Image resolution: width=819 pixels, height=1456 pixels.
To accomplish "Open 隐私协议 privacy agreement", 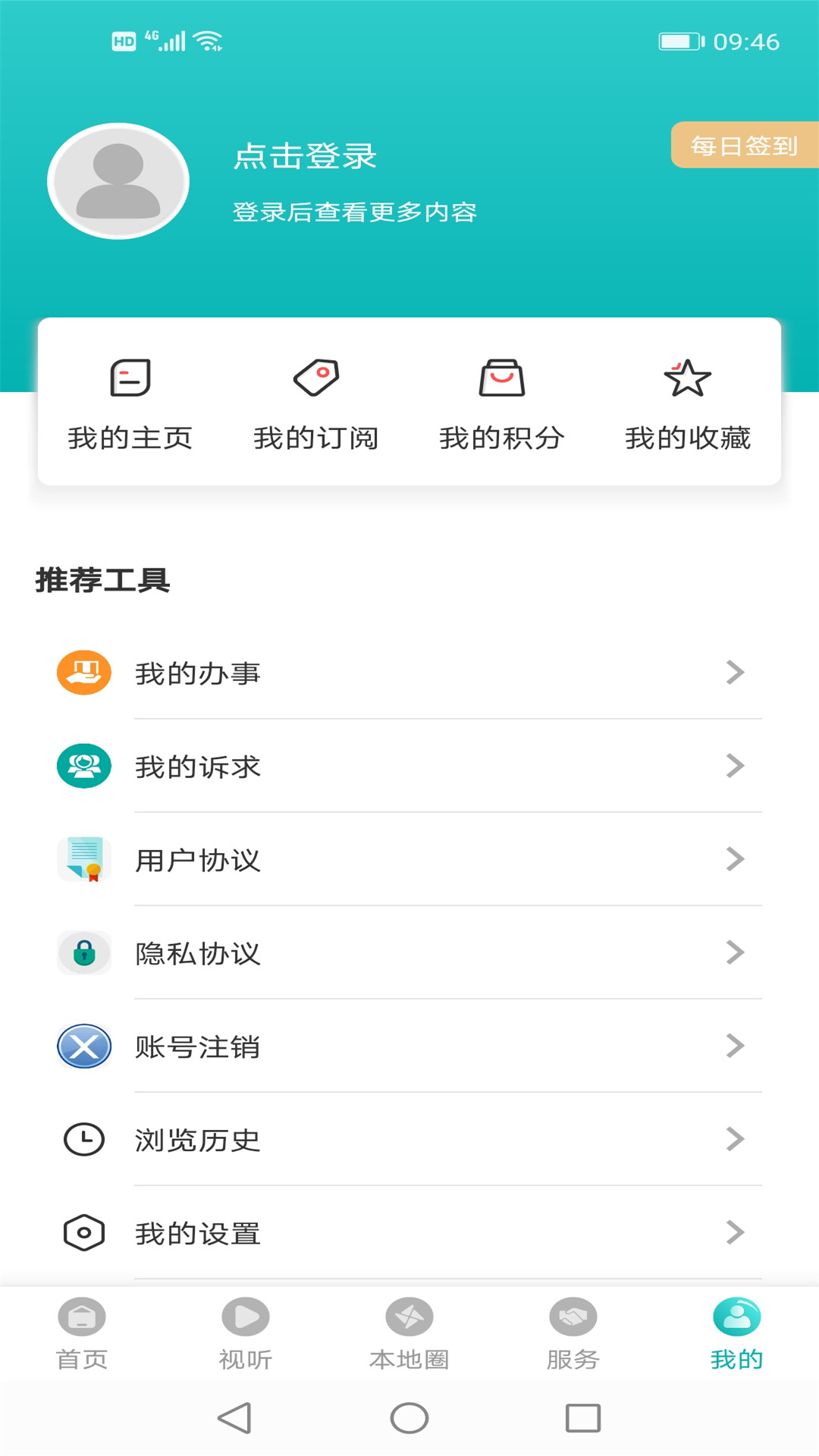I will [x=409, y=952].
